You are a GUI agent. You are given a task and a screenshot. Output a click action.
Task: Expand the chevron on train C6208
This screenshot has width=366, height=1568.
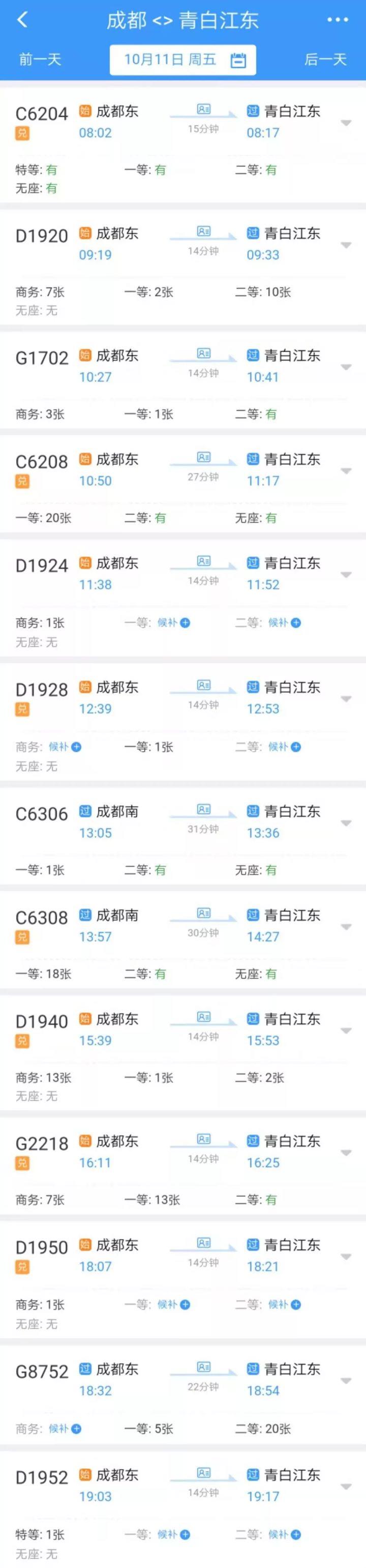[x=346, y=471]
